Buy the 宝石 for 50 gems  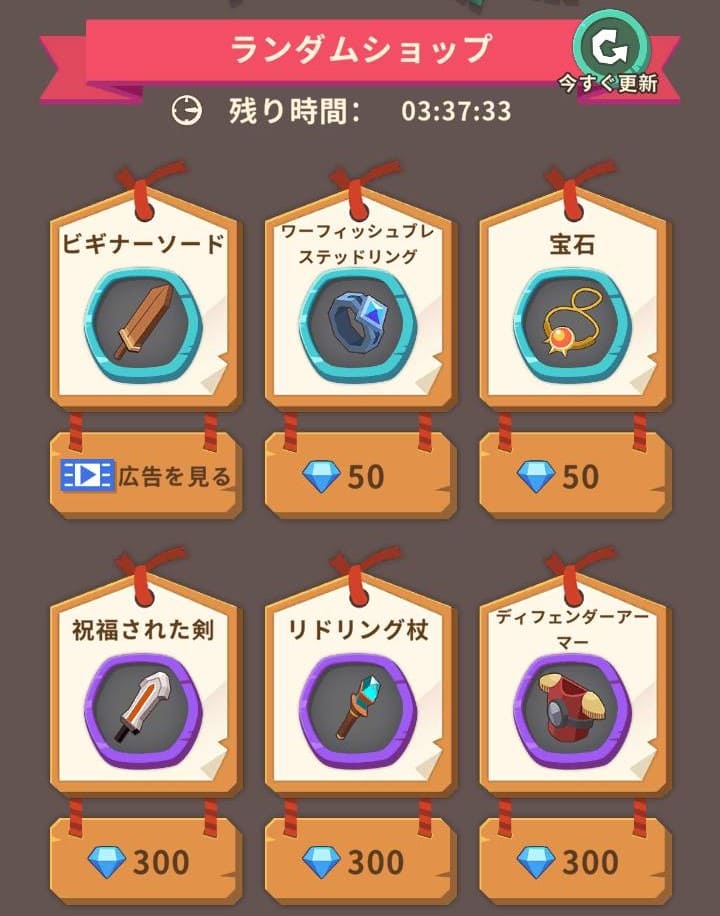[570, 478]
